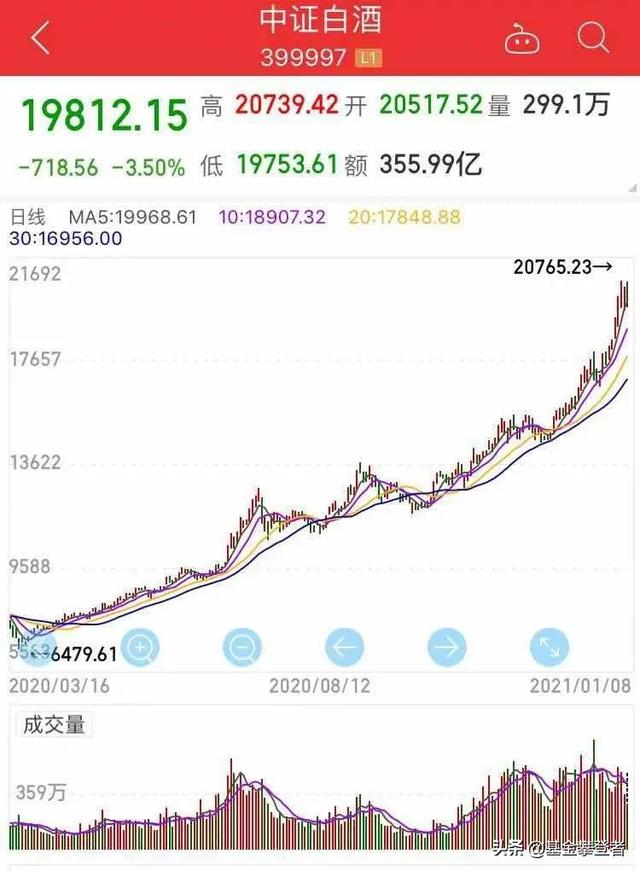Move the chart to later dates

coord(446,649)
